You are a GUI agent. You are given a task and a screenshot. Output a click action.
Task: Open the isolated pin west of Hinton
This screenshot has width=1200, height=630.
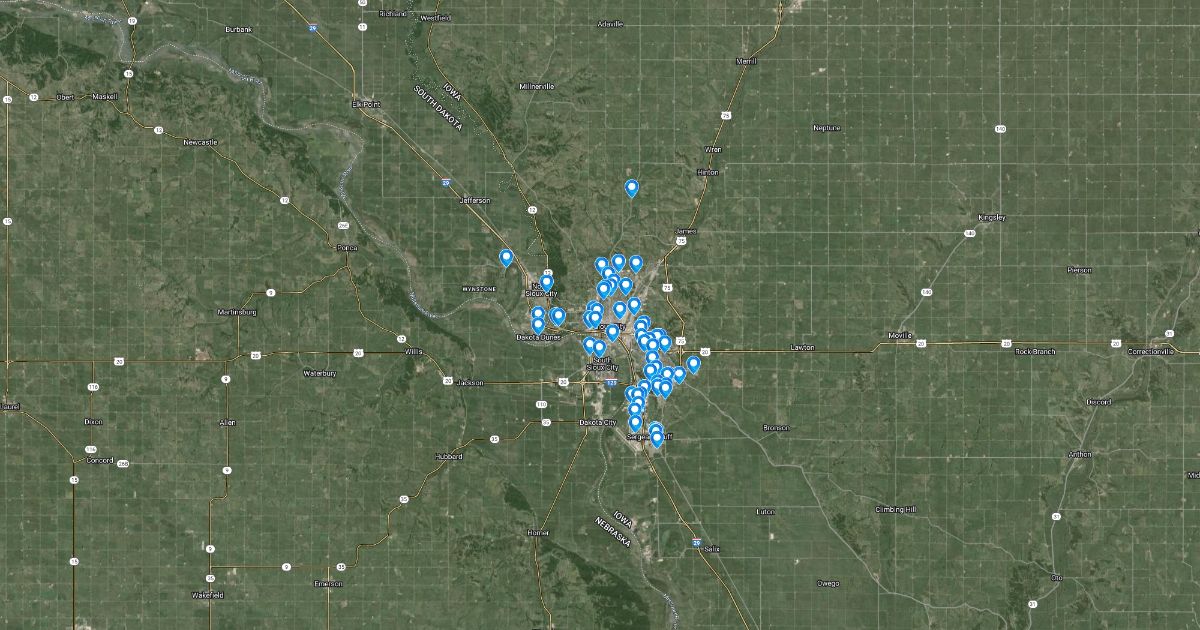point(631,187)
